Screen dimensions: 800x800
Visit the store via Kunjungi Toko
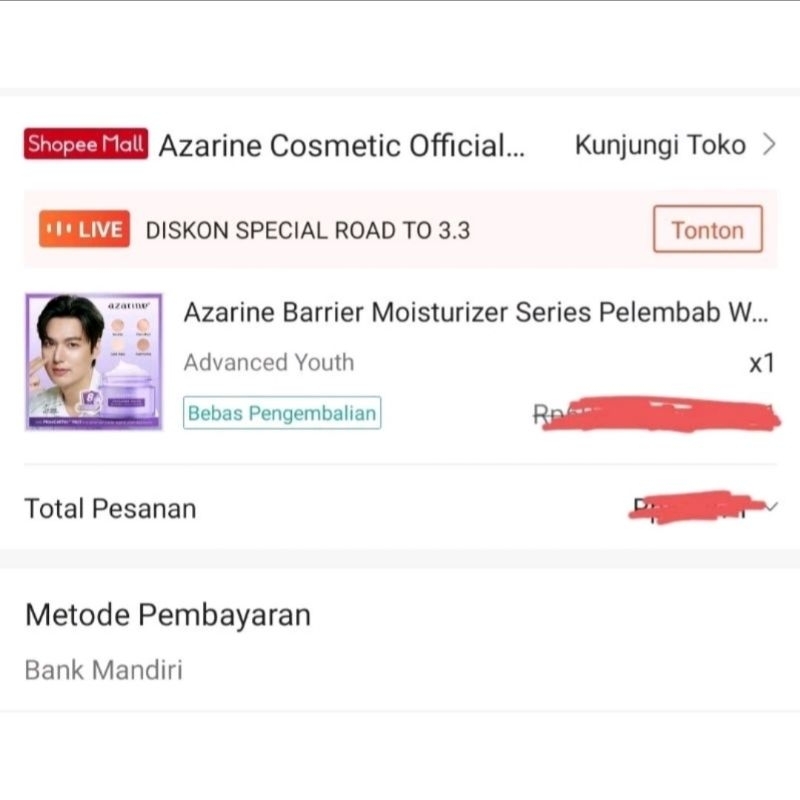click(x=674, y=145)
